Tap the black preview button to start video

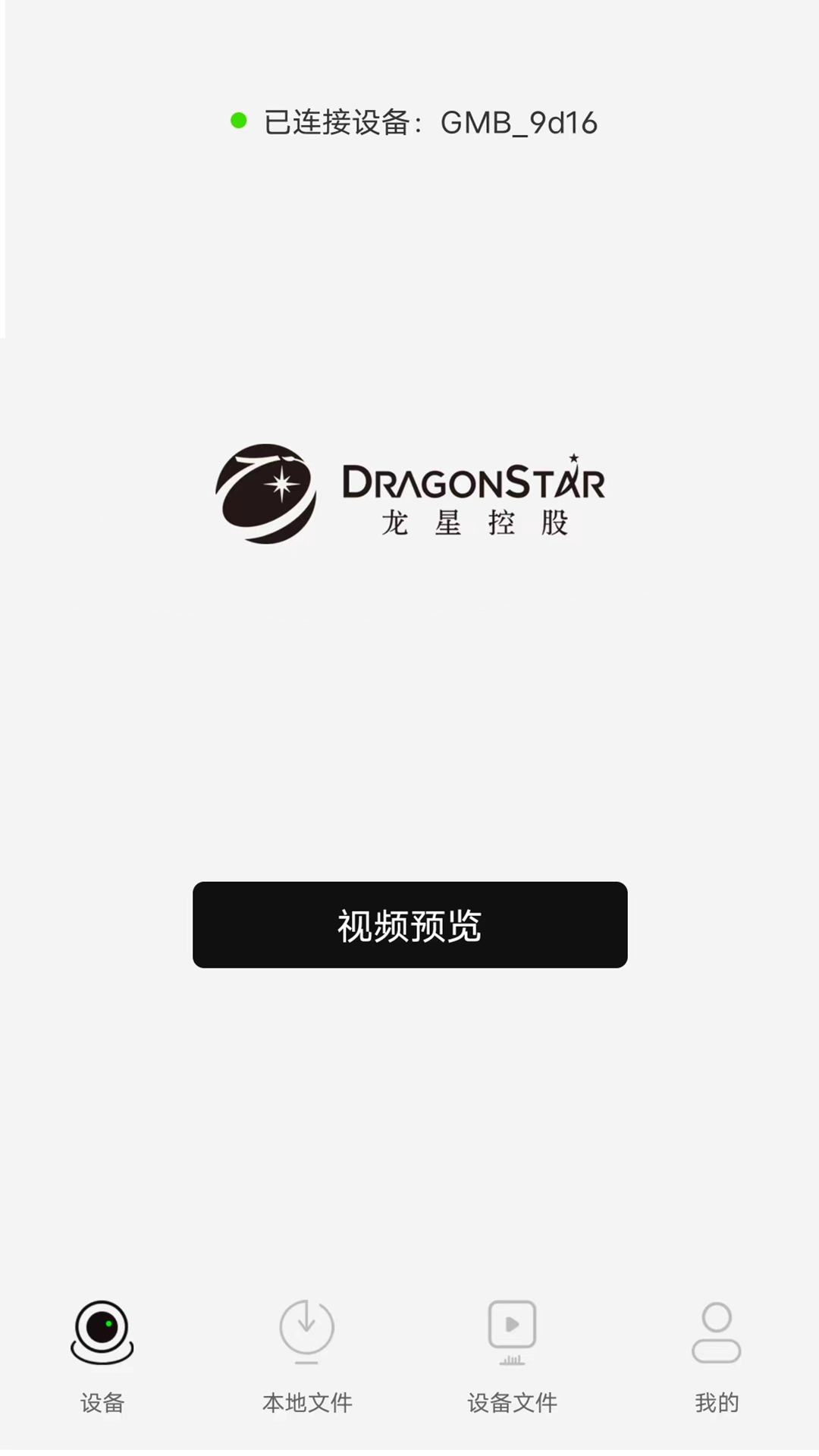[409, 925]
